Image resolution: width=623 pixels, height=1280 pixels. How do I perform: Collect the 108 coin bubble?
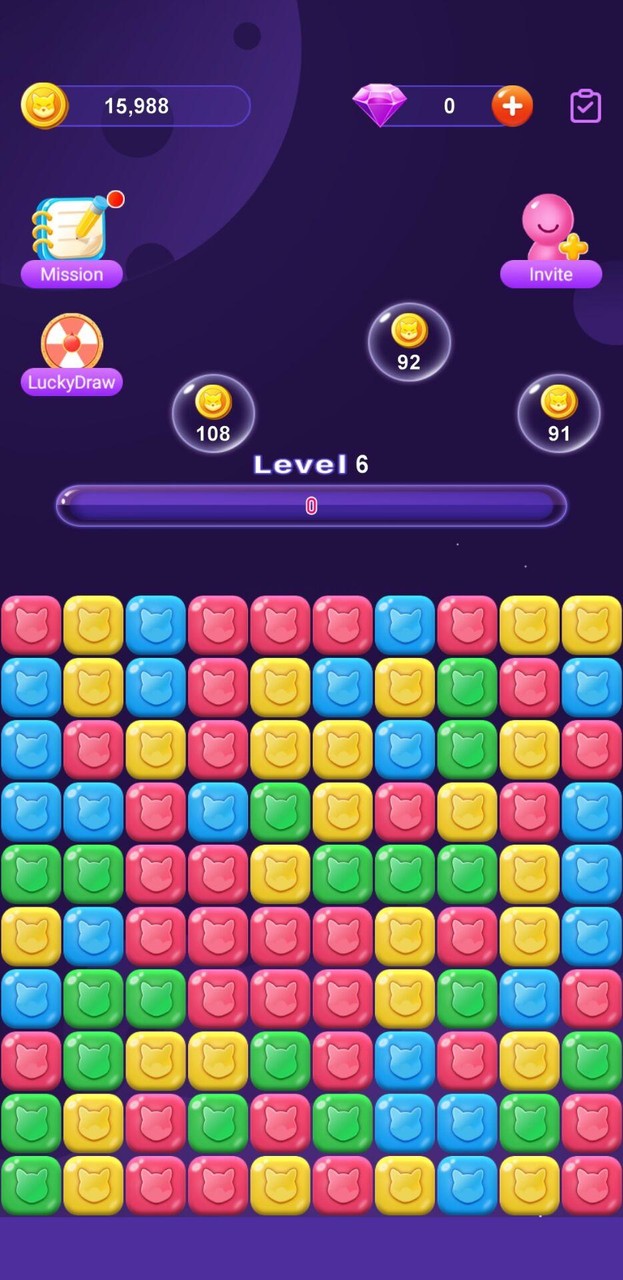[213, 413]
